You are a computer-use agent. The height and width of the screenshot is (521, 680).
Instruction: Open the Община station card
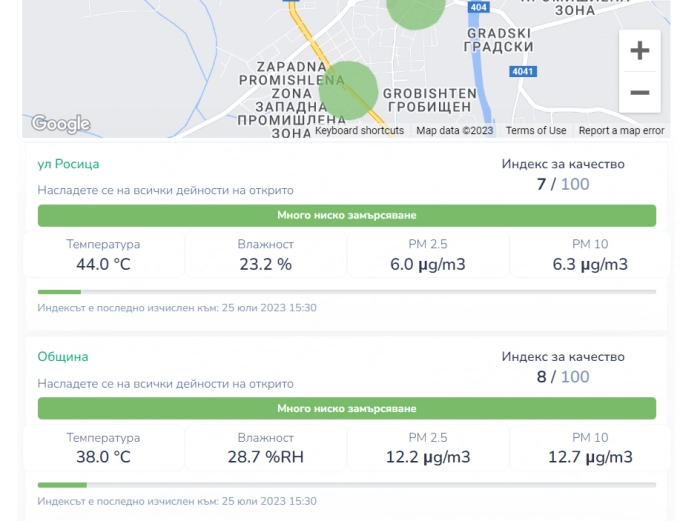pos(63,357)
